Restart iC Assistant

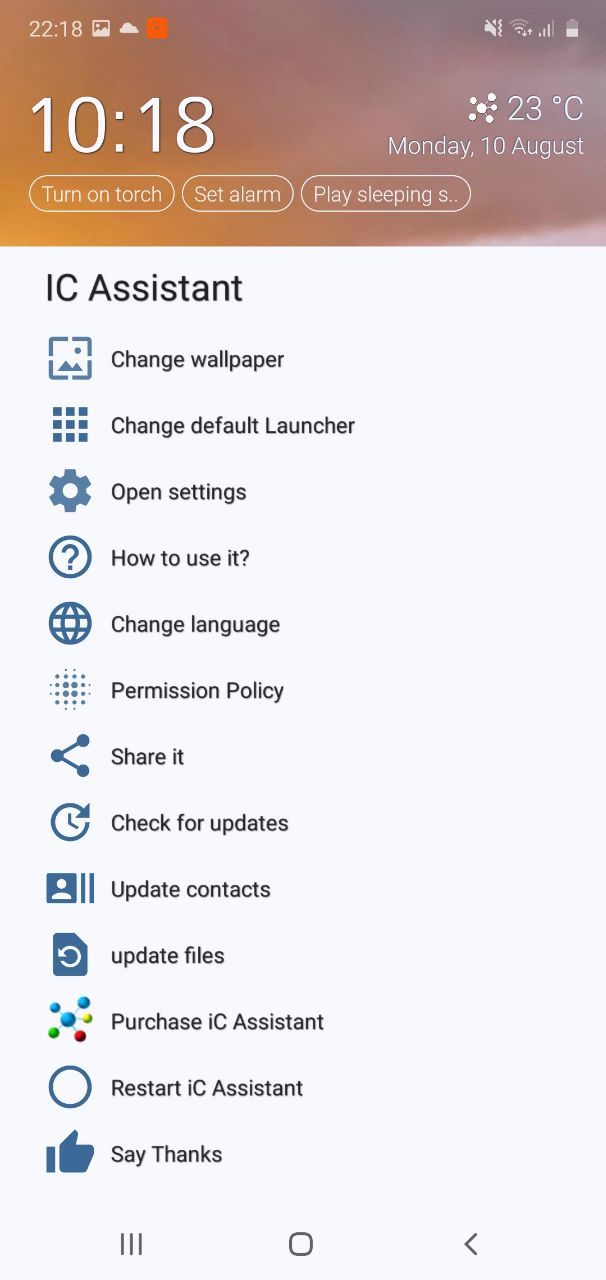click(206, 1088)
